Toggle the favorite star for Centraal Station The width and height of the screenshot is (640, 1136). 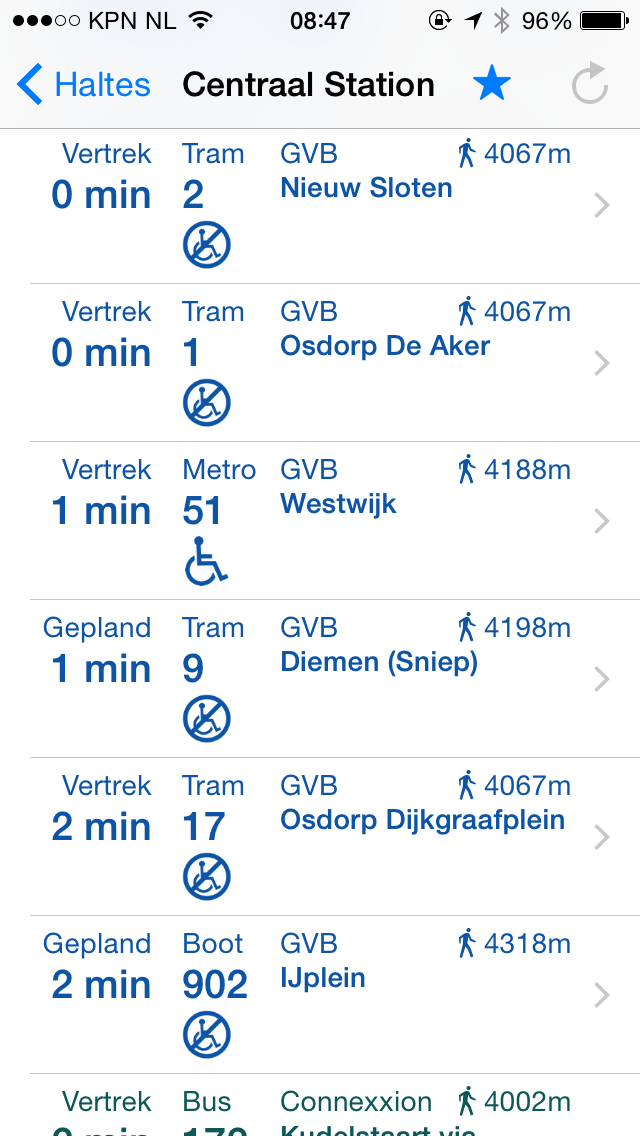(492, 85)
